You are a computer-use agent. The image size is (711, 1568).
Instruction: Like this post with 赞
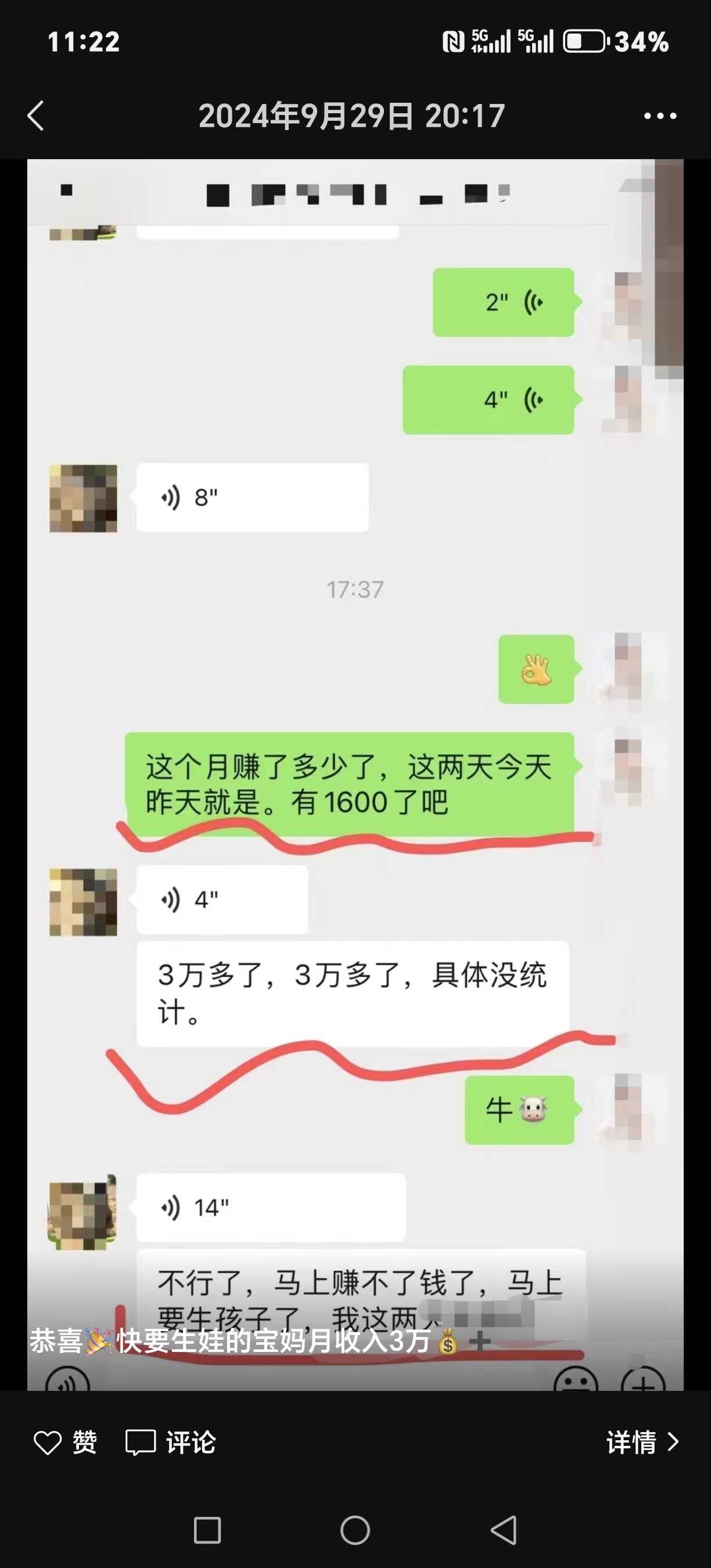point(65,1442)
